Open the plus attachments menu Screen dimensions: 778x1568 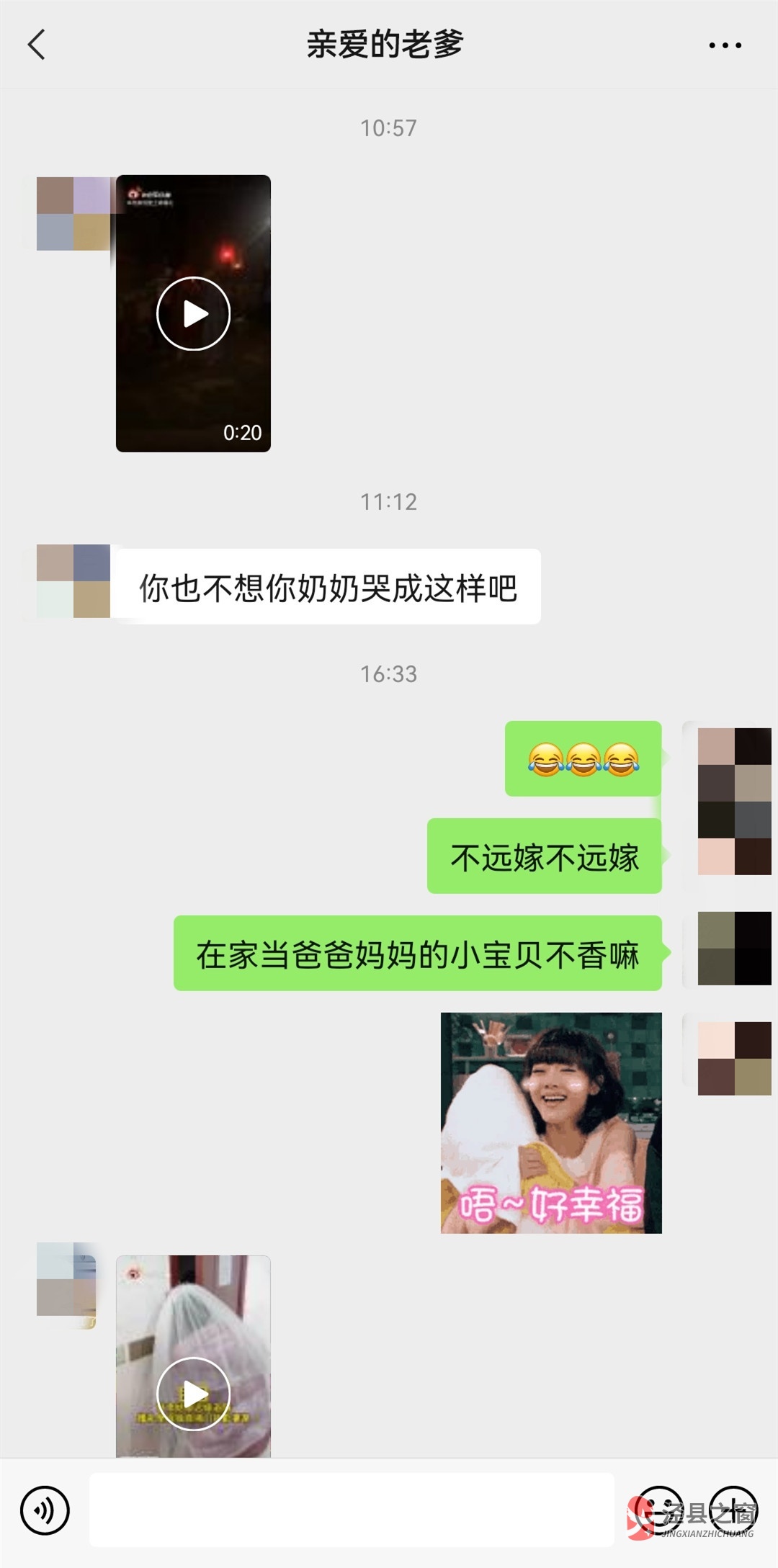(x=733, y=1510)
